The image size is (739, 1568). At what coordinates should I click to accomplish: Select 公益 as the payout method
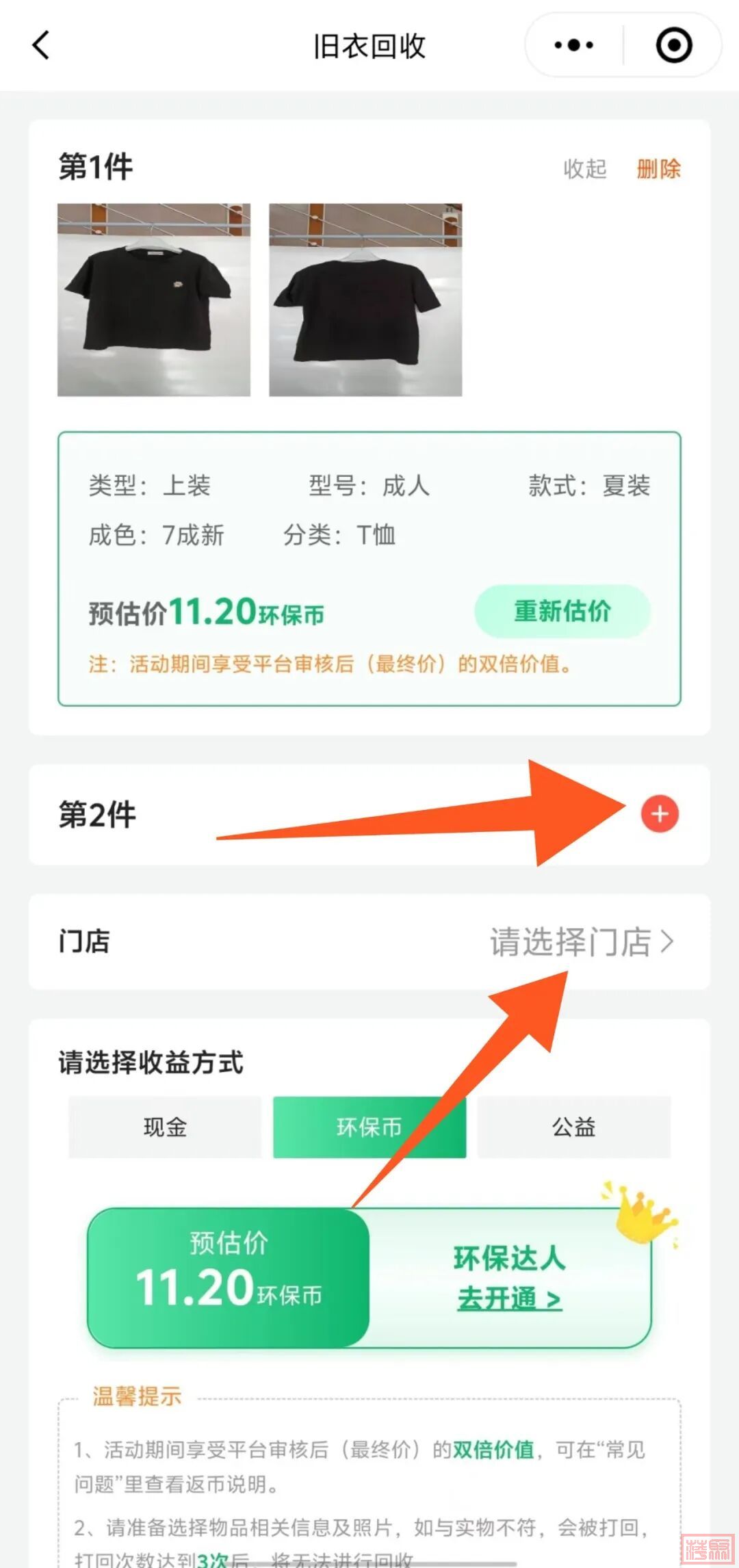point(573,1127)
